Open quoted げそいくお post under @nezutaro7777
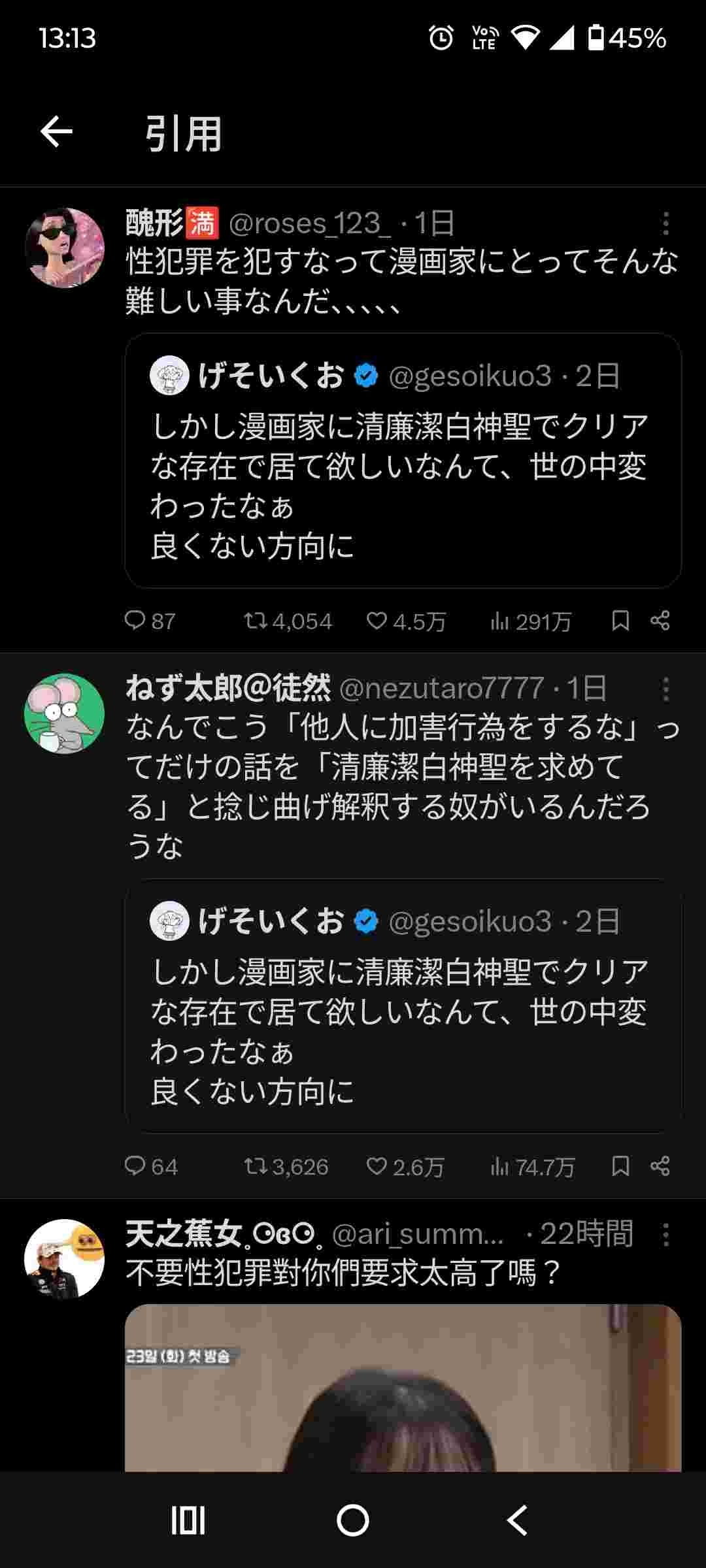The width and height of the screenshot is (706, 1568). click(x=403, y=1006)
